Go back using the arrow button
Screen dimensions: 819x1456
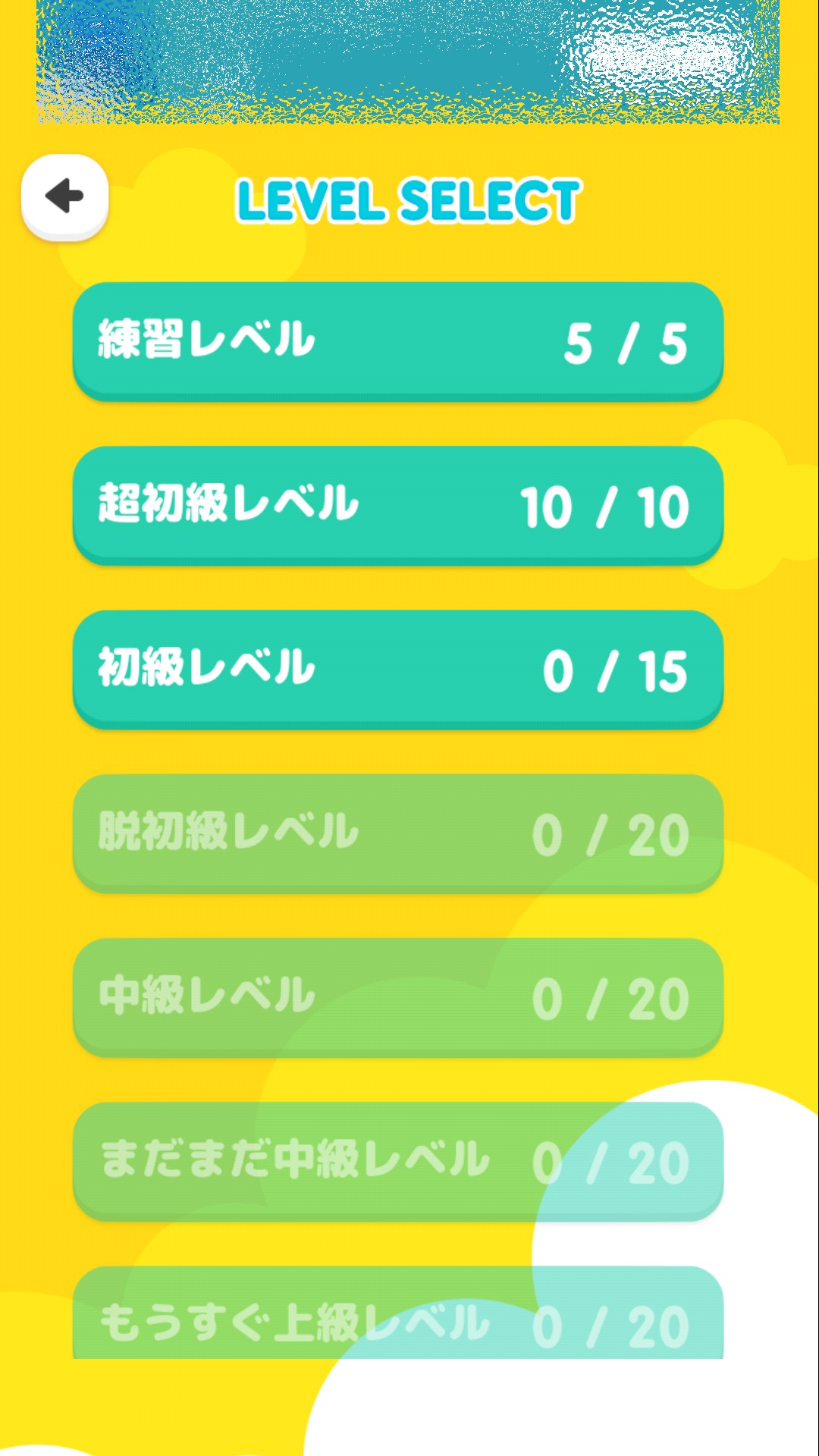pos(64,197)
